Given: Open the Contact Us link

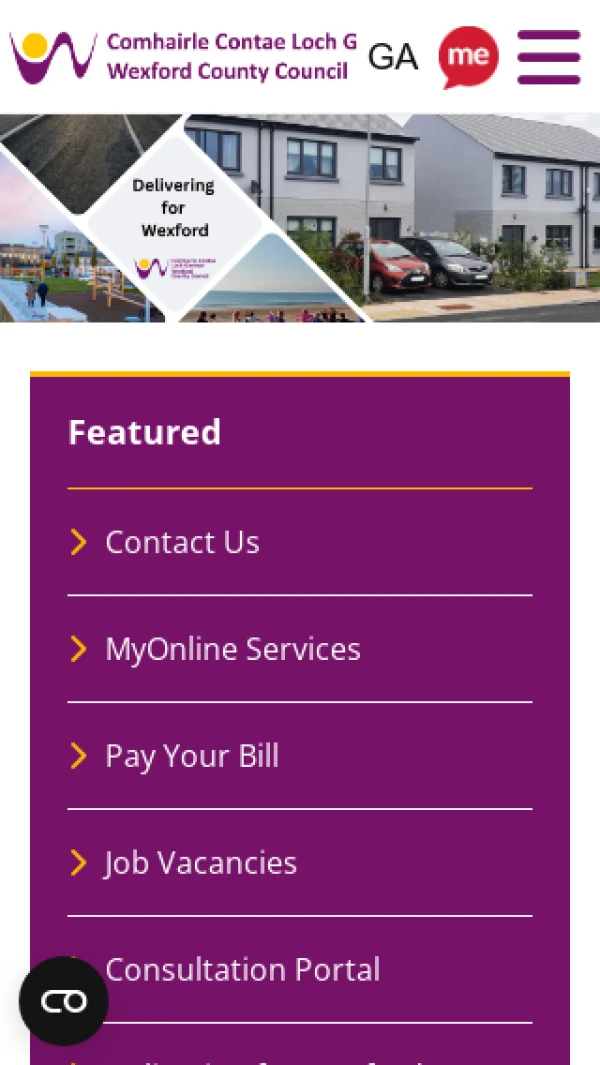Looking at the screenshot, I should (x=182, y=542).
